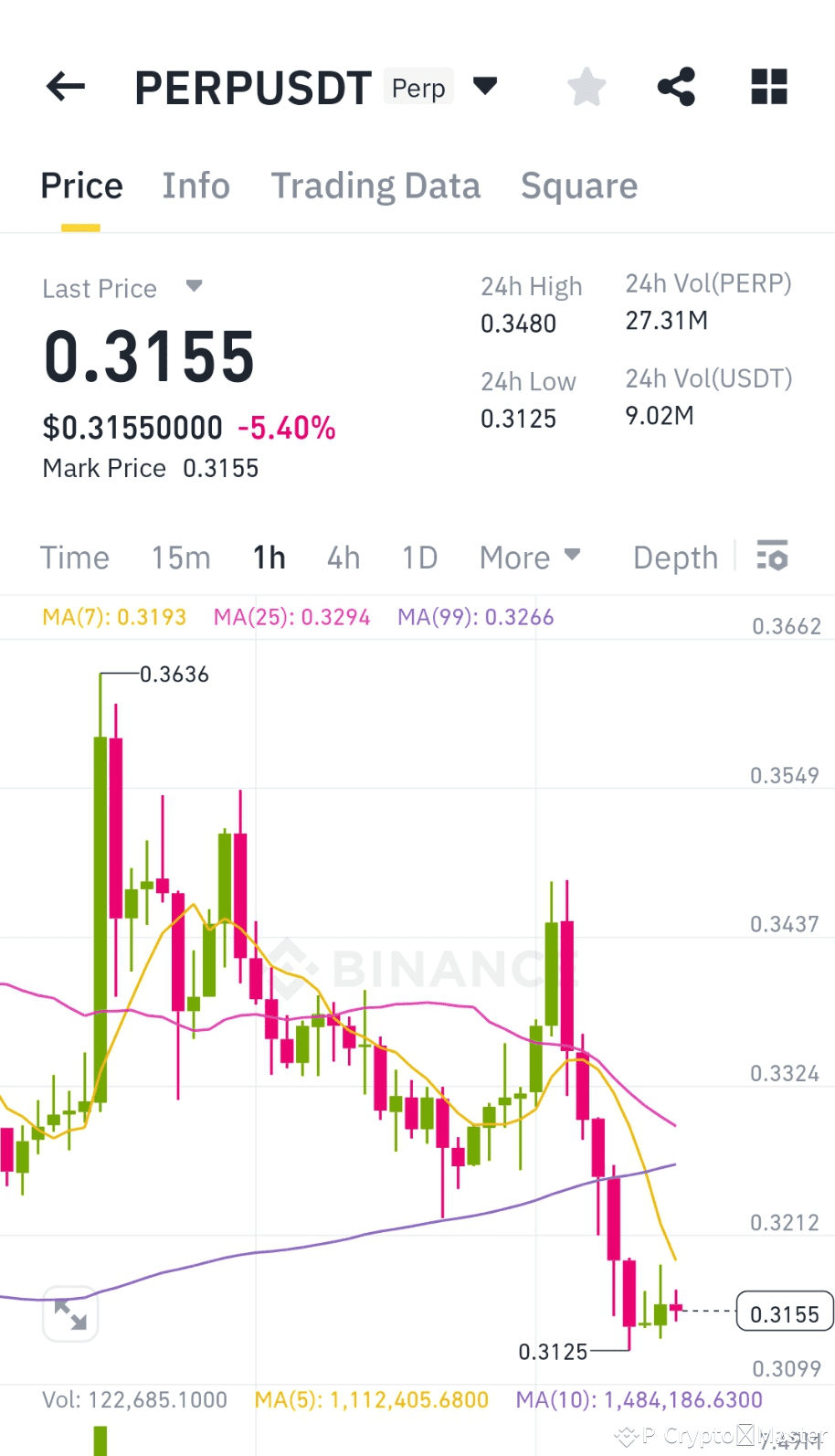Open the Depth view
This screenshot has height=1456, width=835.
point(674,557)
